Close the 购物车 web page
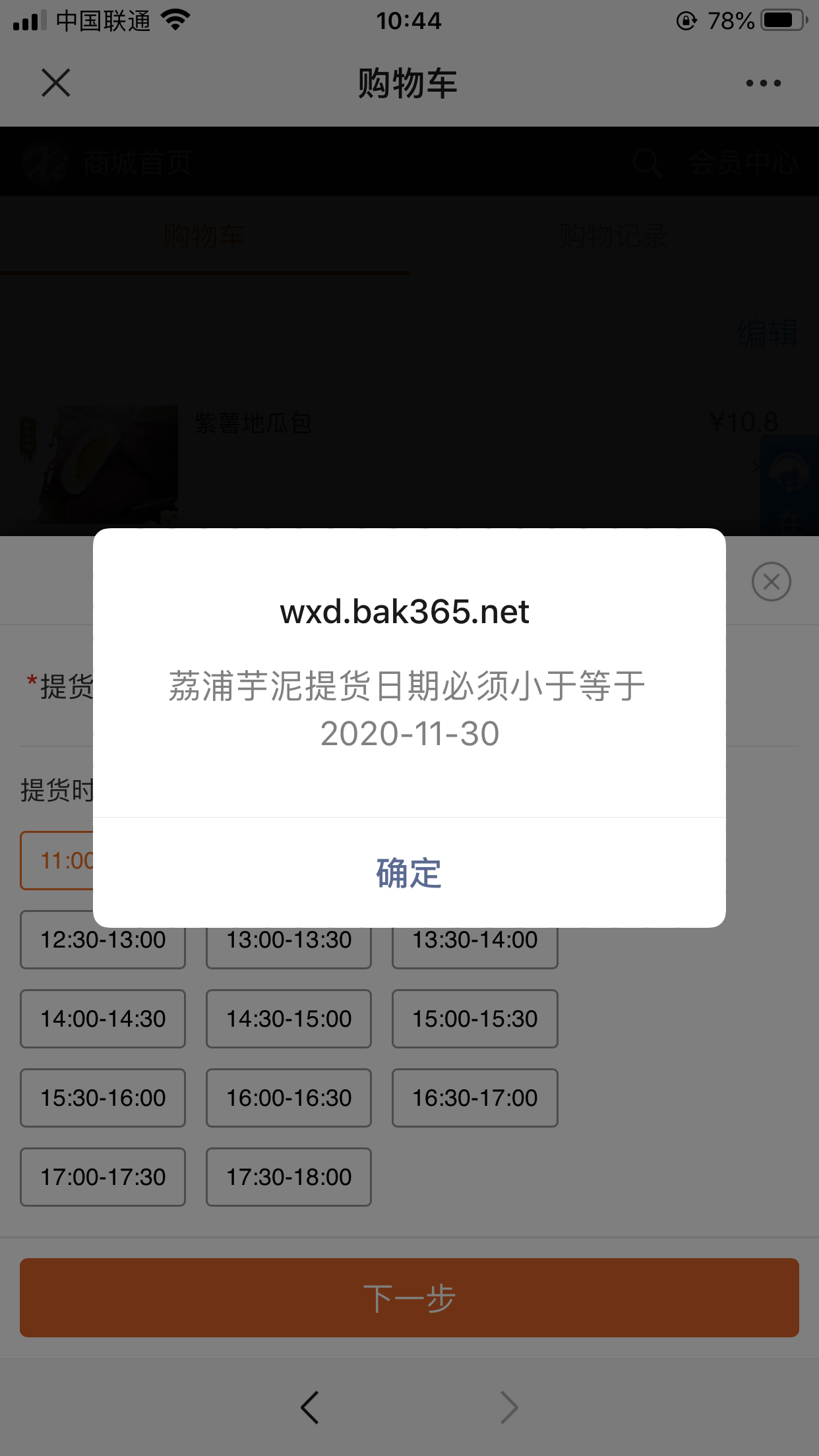819x1456 pixels. pyautogui.click(x=56, y=83)
